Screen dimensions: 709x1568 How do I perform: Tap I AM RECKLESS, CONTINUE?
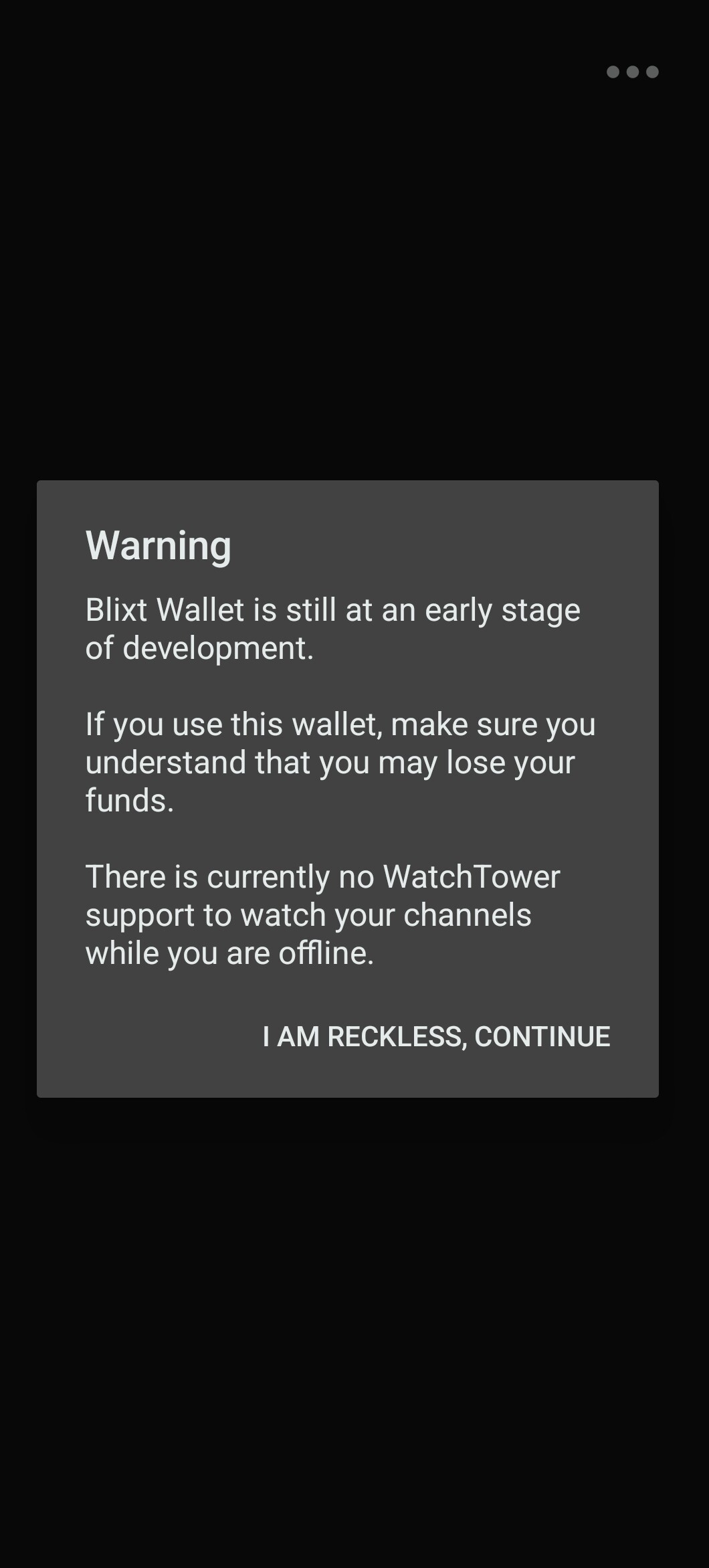point(436,1036)
